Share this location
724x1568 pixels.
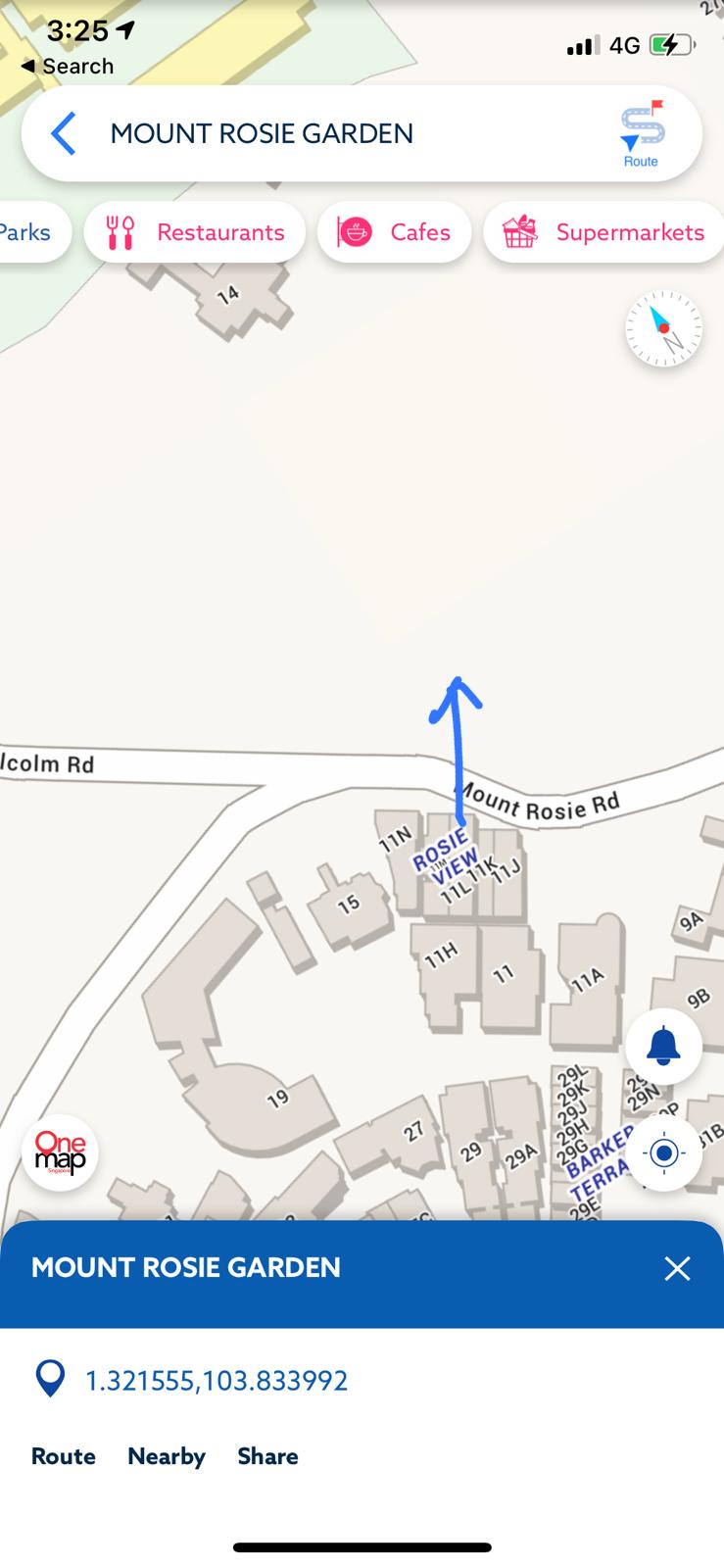[x=267, y=1456]
